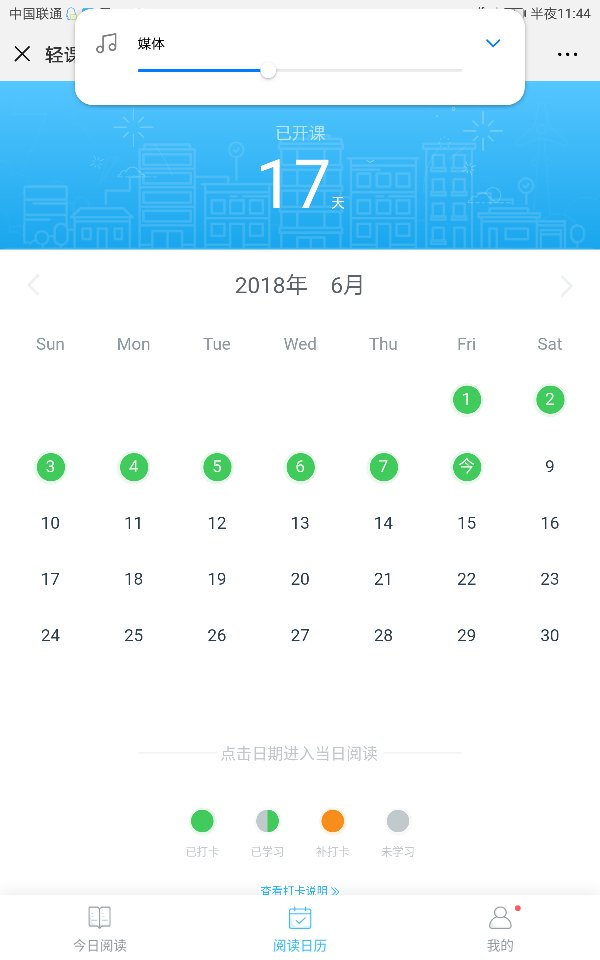View the check-in instructions link 查看打卡说明
The image size is (600, 960).
[x=300, y=890]
